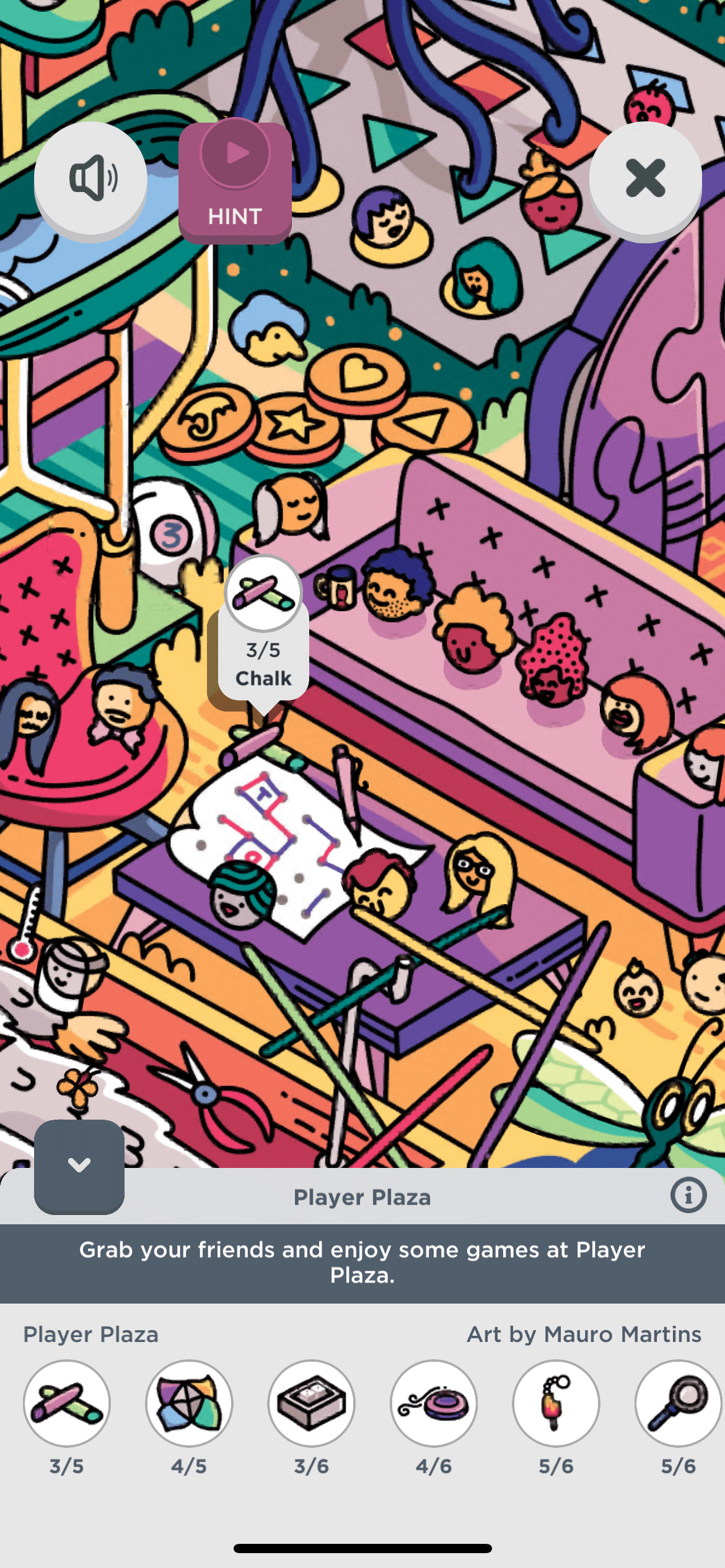
Task: Mute the game sound
Action: [x=90, y=178]
